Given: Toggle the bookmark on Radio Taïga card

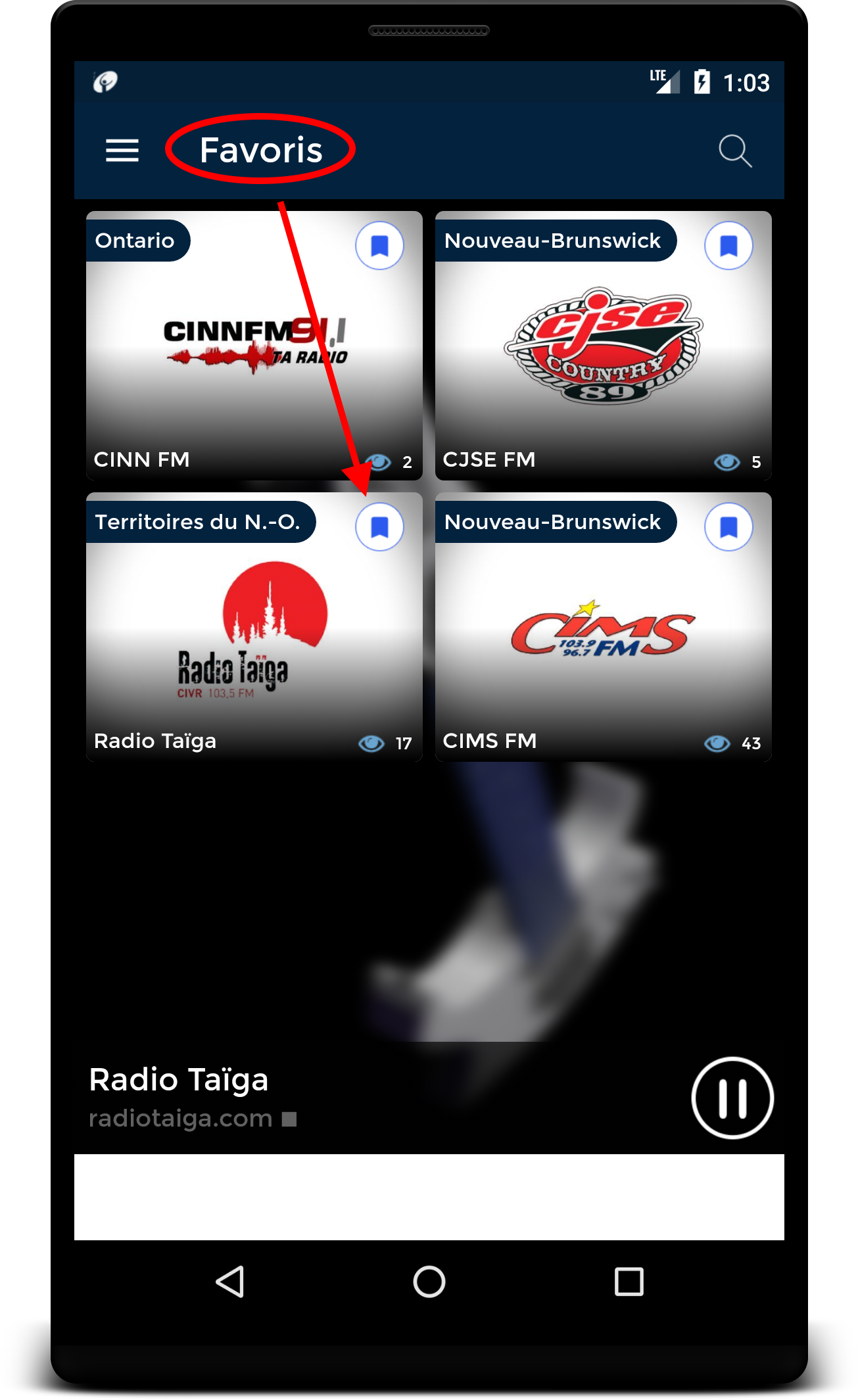Looking at the screenshot, I should tap(379, 527).
